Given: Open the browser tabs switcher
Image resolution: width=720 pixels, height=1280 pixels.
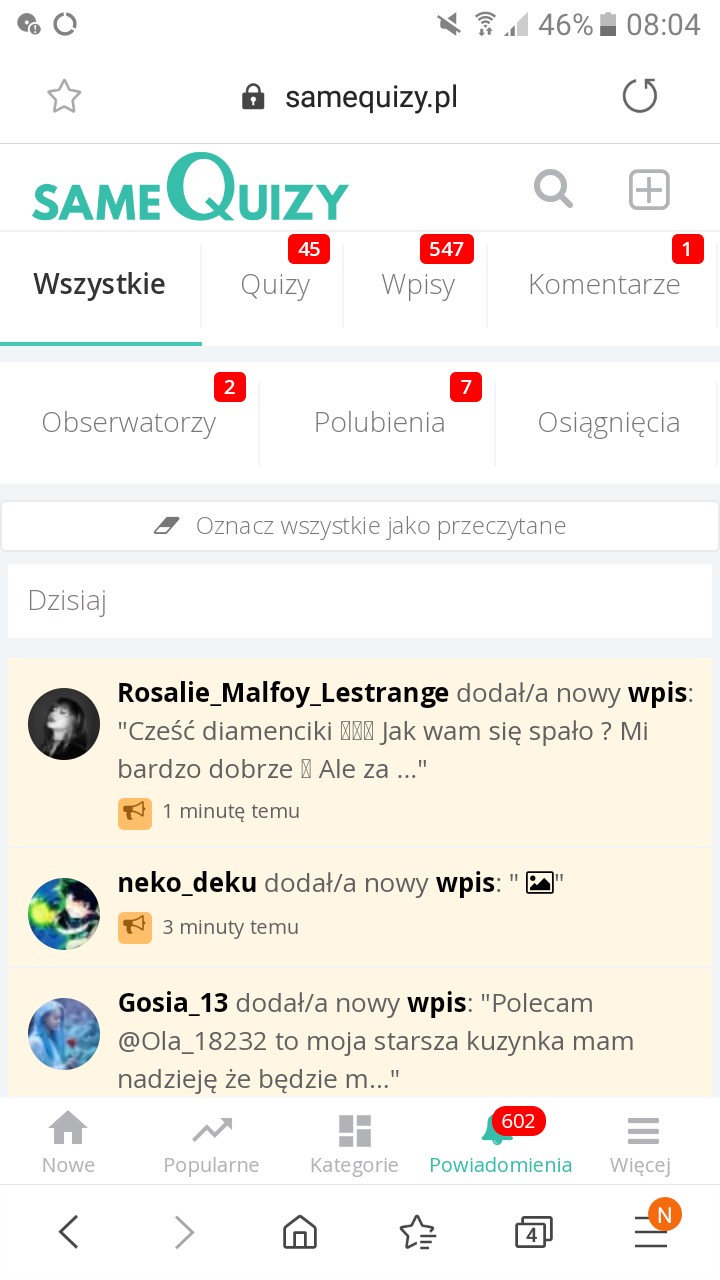Looking at the screenshot, I should (532, 1233).
